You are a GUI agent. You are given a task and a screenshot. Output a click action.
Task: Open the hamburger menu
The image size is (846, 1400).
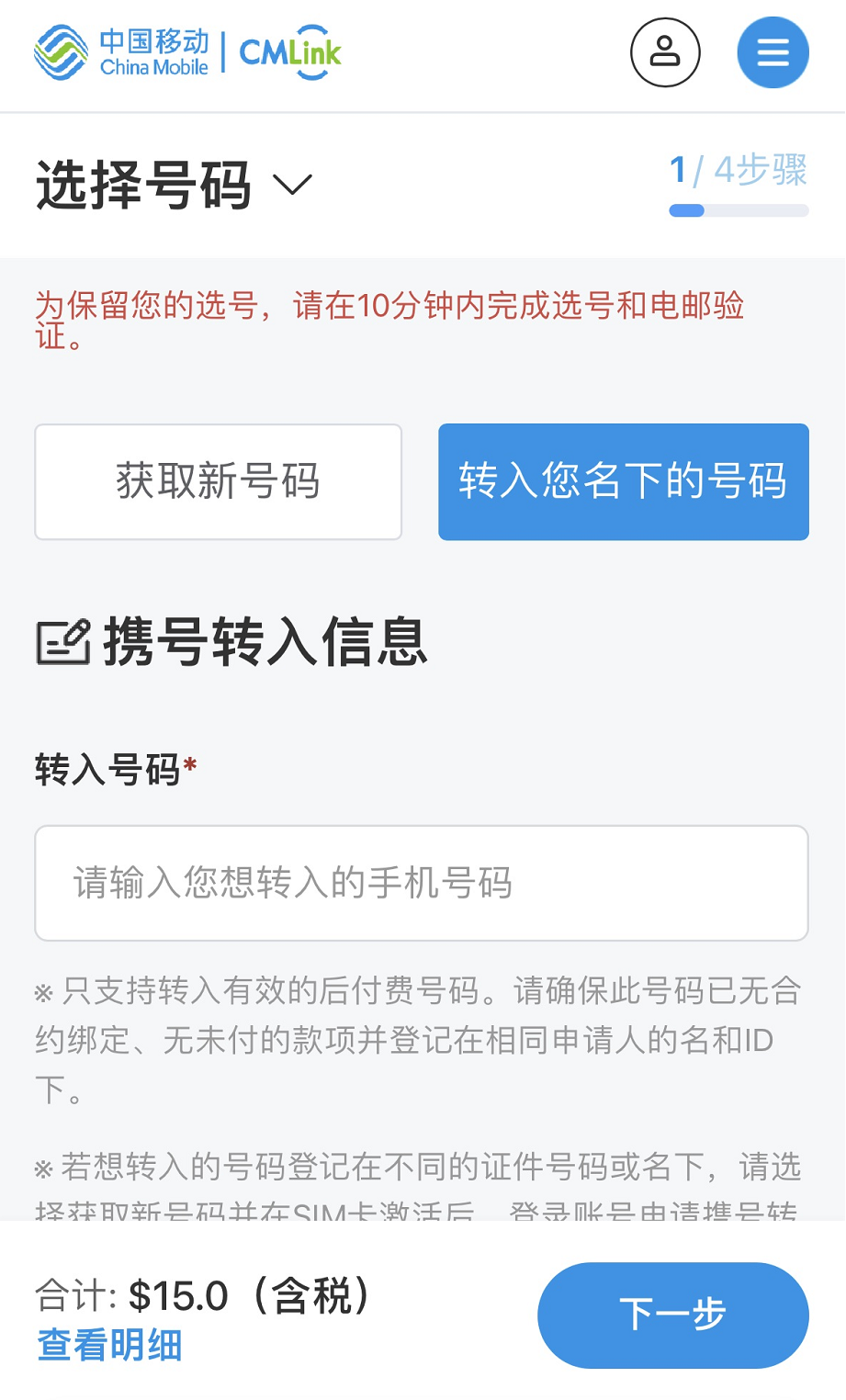(x=773, y=52)
